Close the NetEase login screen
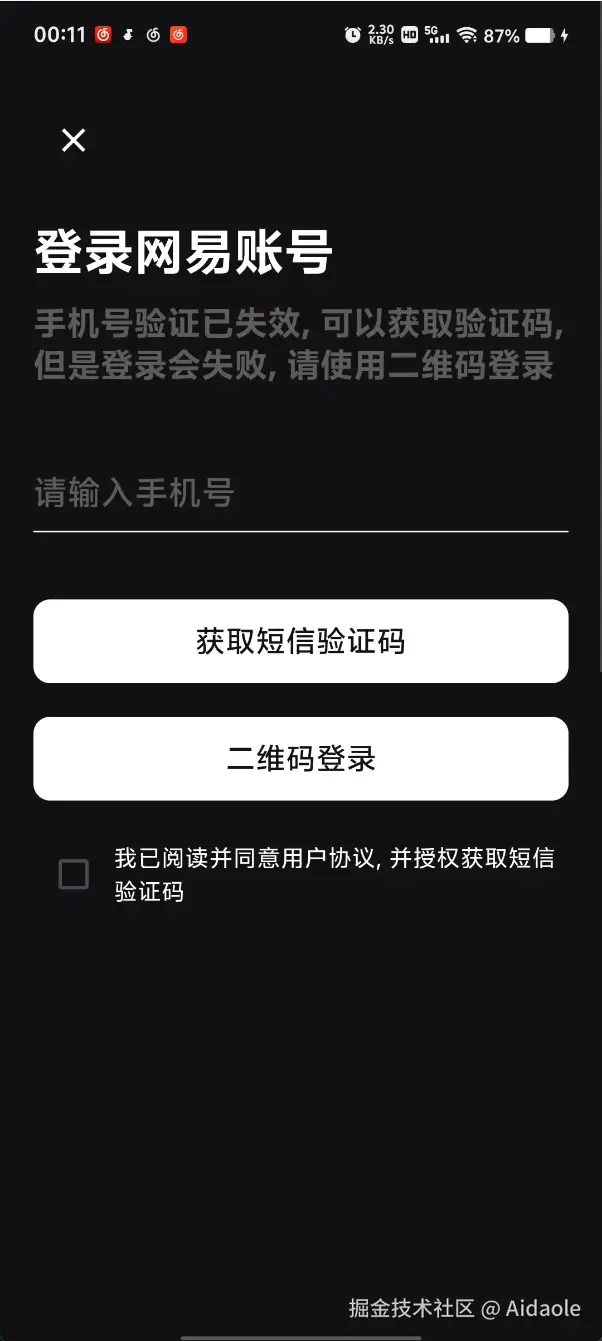Image resolution: width=602 pixels, height=1341 pixels. pyautogui.click(x=73, y=140)
